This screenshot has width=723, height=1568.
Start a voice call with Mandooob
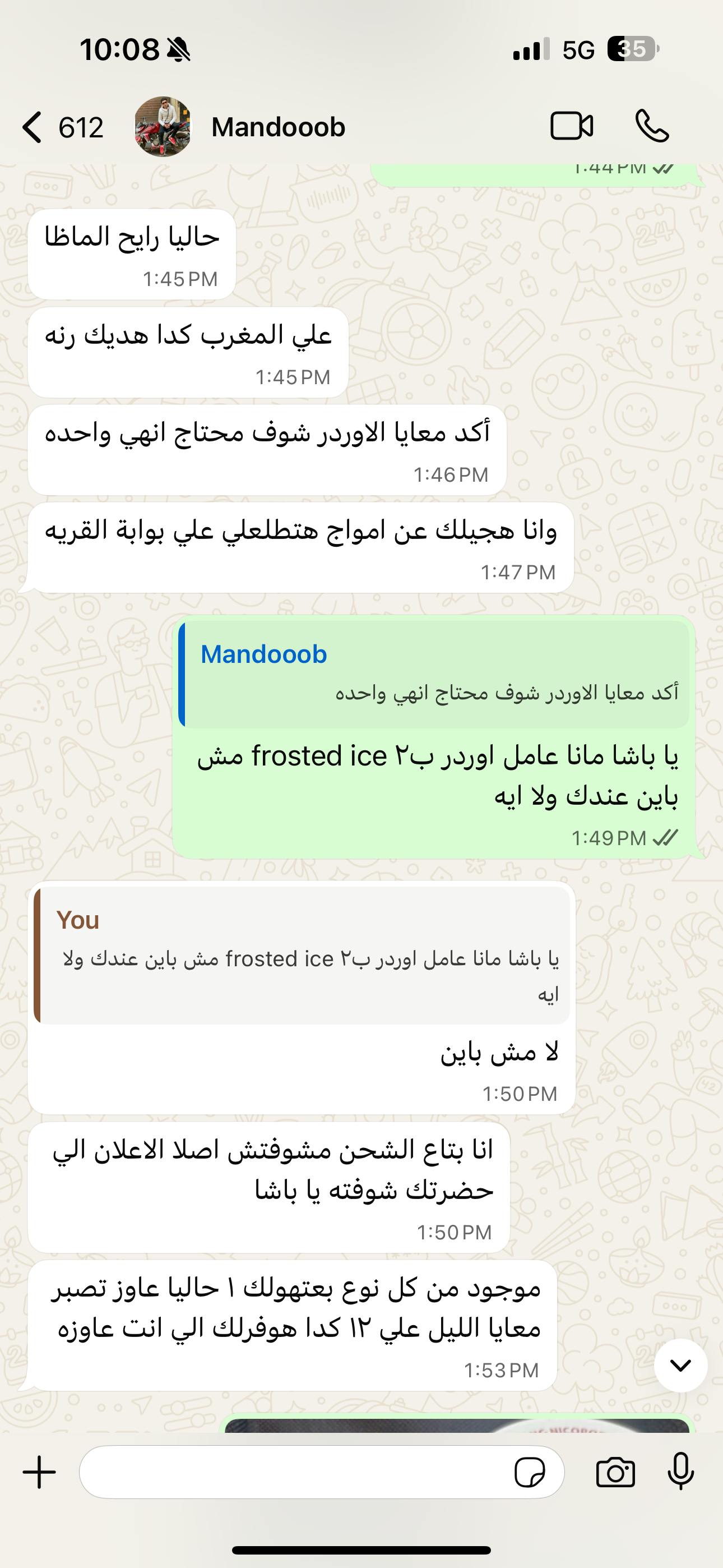coord(652,127)
